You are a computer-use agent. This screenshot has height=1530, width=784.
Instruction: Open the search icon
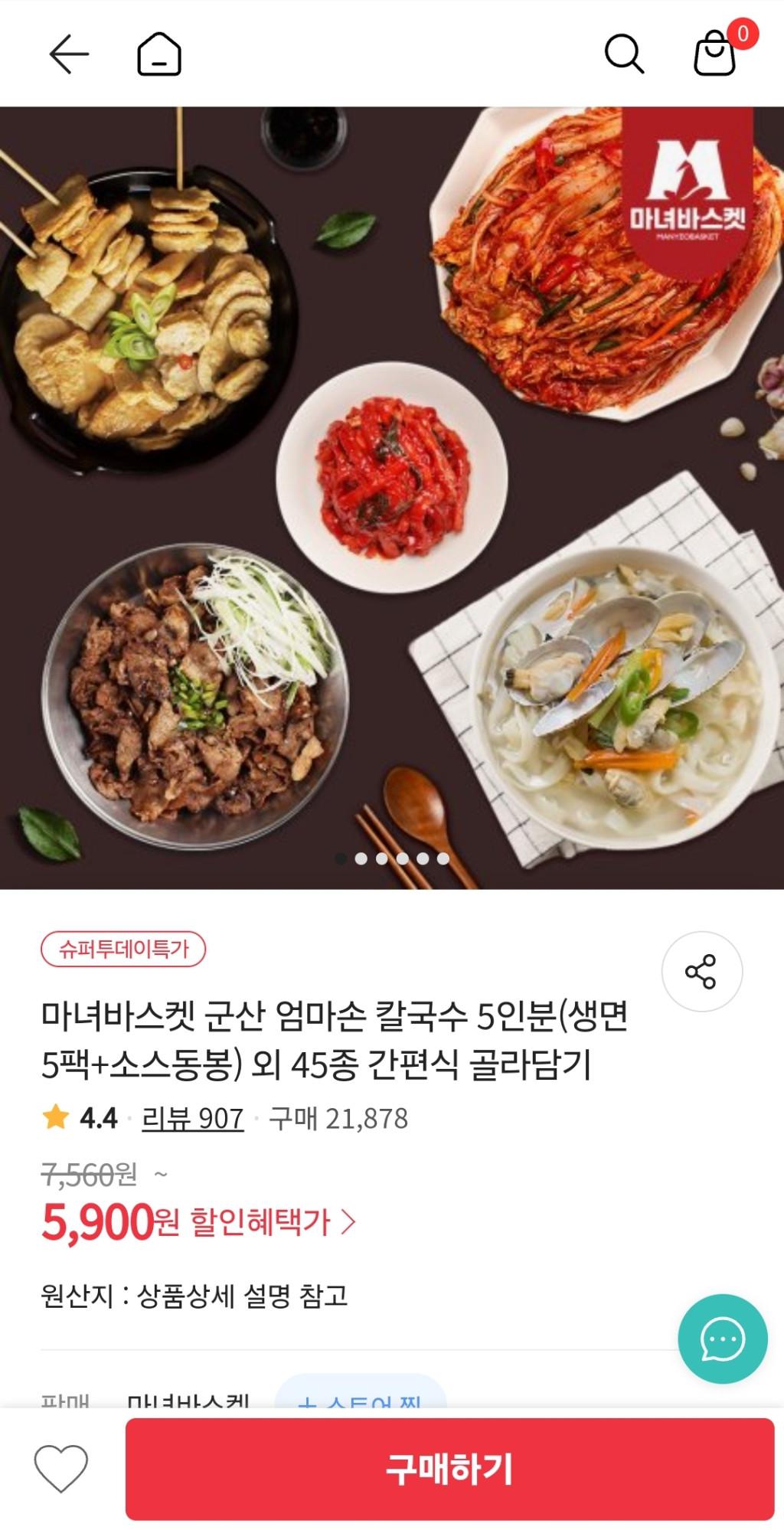(624, 54)
